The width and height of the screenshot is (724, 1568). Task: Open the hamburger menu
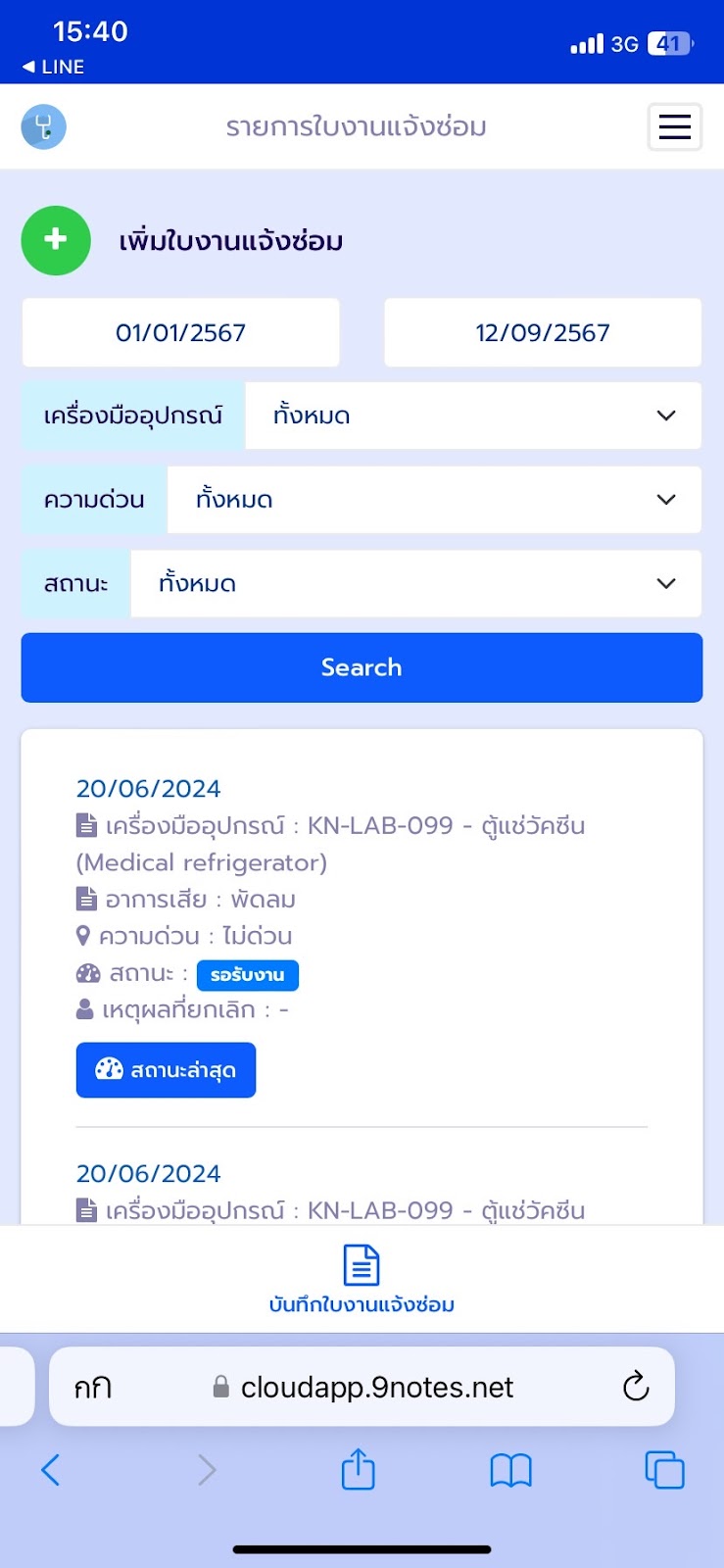(x=675, y=127)
